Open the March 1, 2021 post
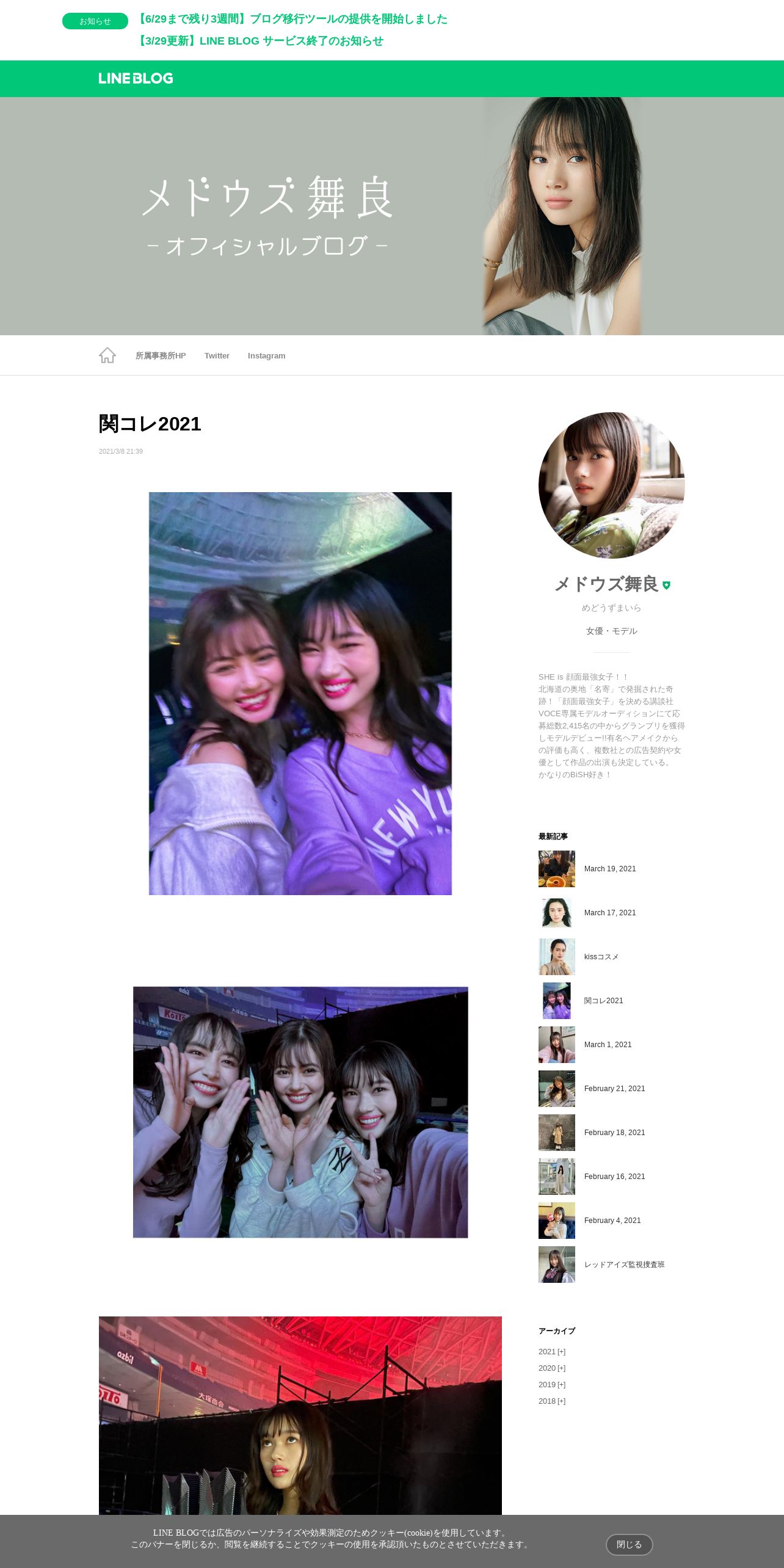784x1568 pixels. (x=608, y=1045)
